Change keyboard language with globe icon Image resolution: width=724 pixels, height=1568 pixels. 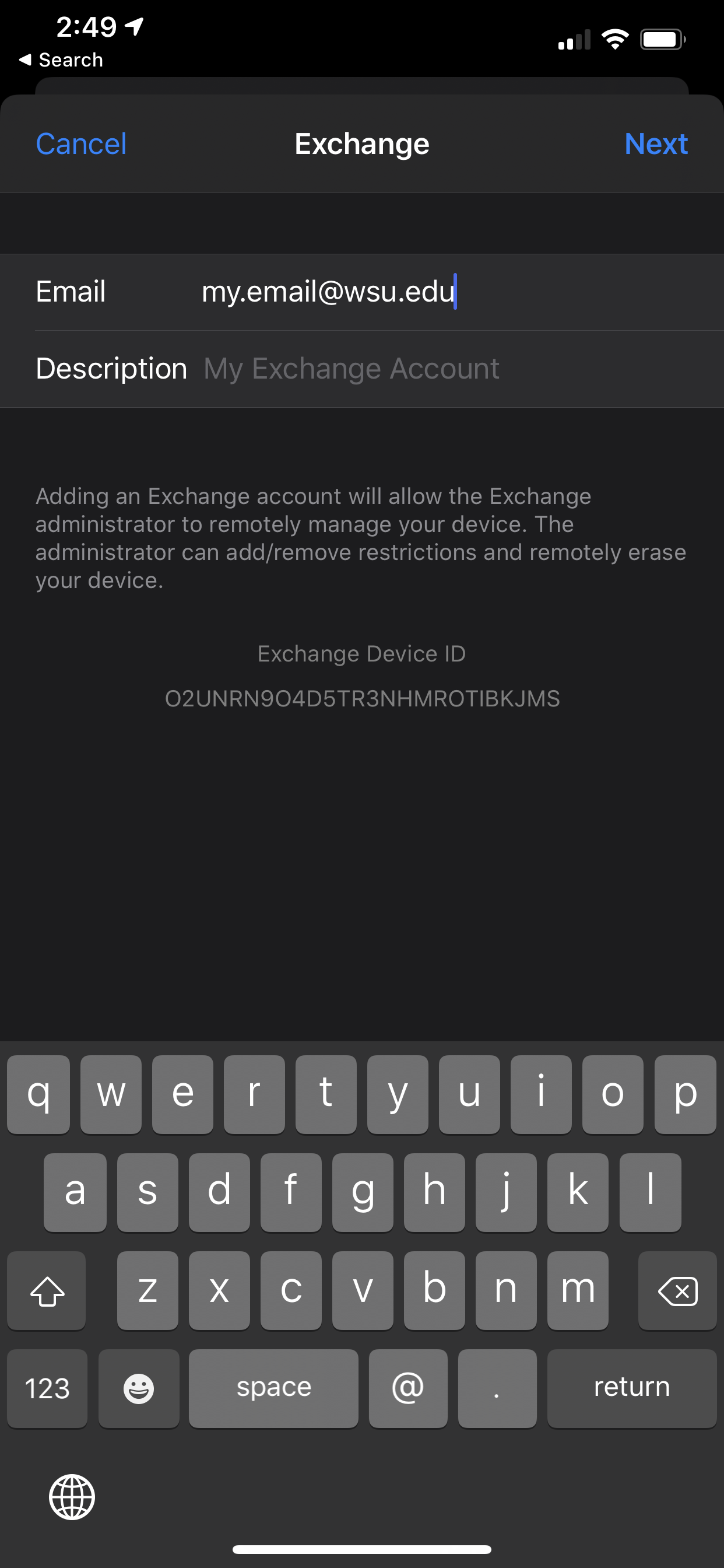[x=72, y=1497]
